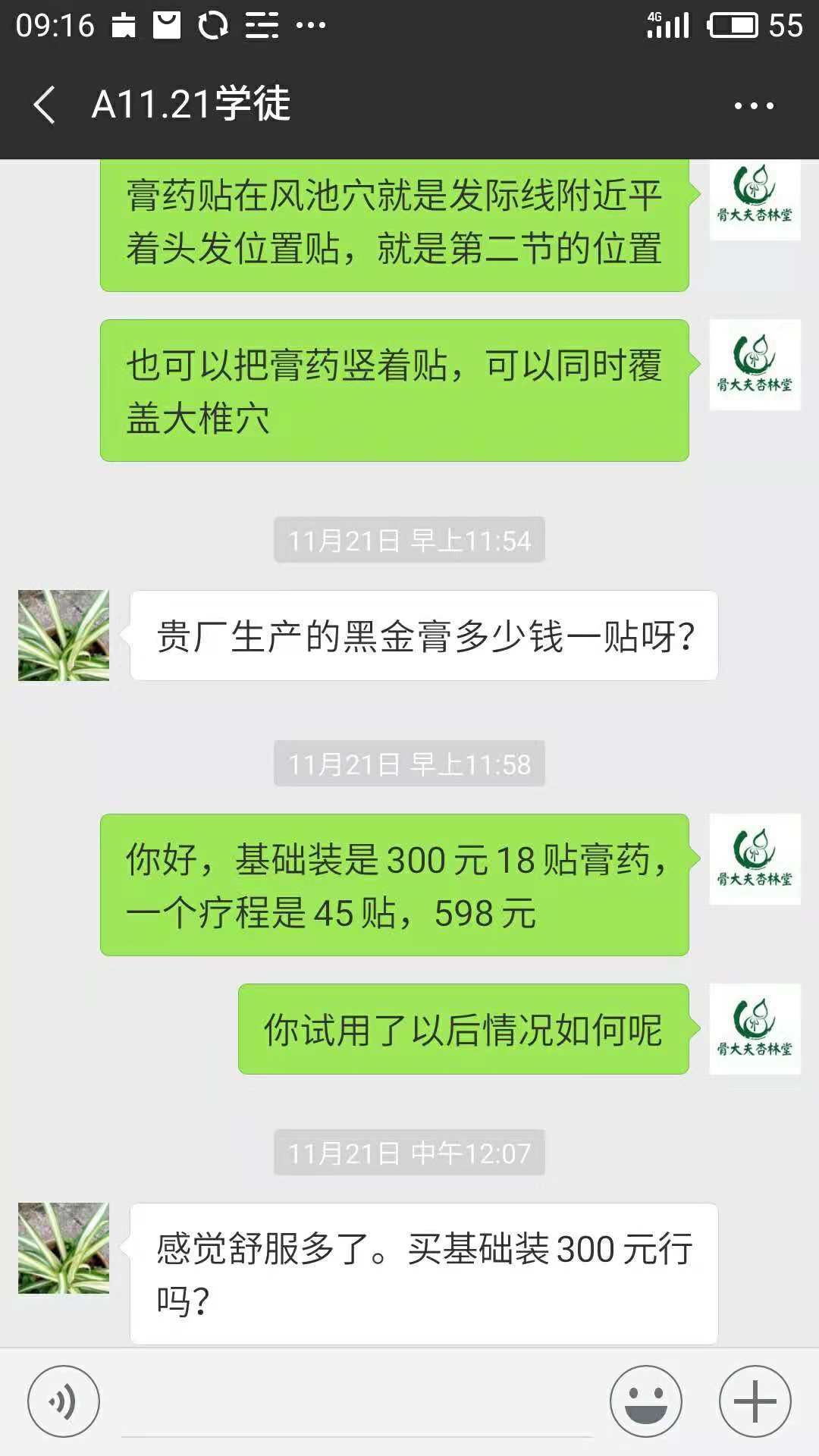View profile of contact asking 黑金膏多少钱一贴
The height and width of the screenshot is (1456, 819).
[x=64, y=635]
